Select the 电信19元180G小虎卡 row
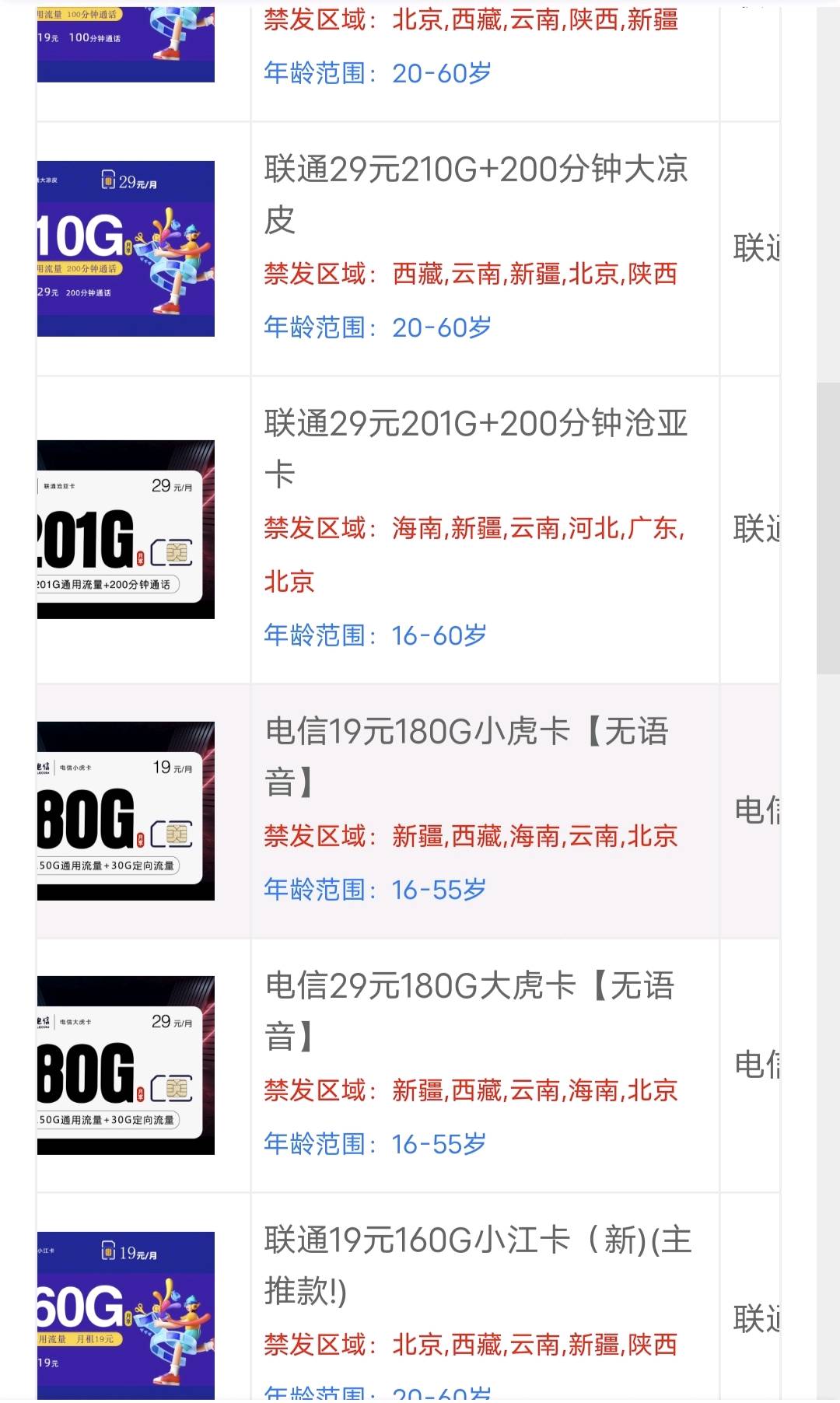The width and height of the screenshot is (840, 1403). click(467, 755)
